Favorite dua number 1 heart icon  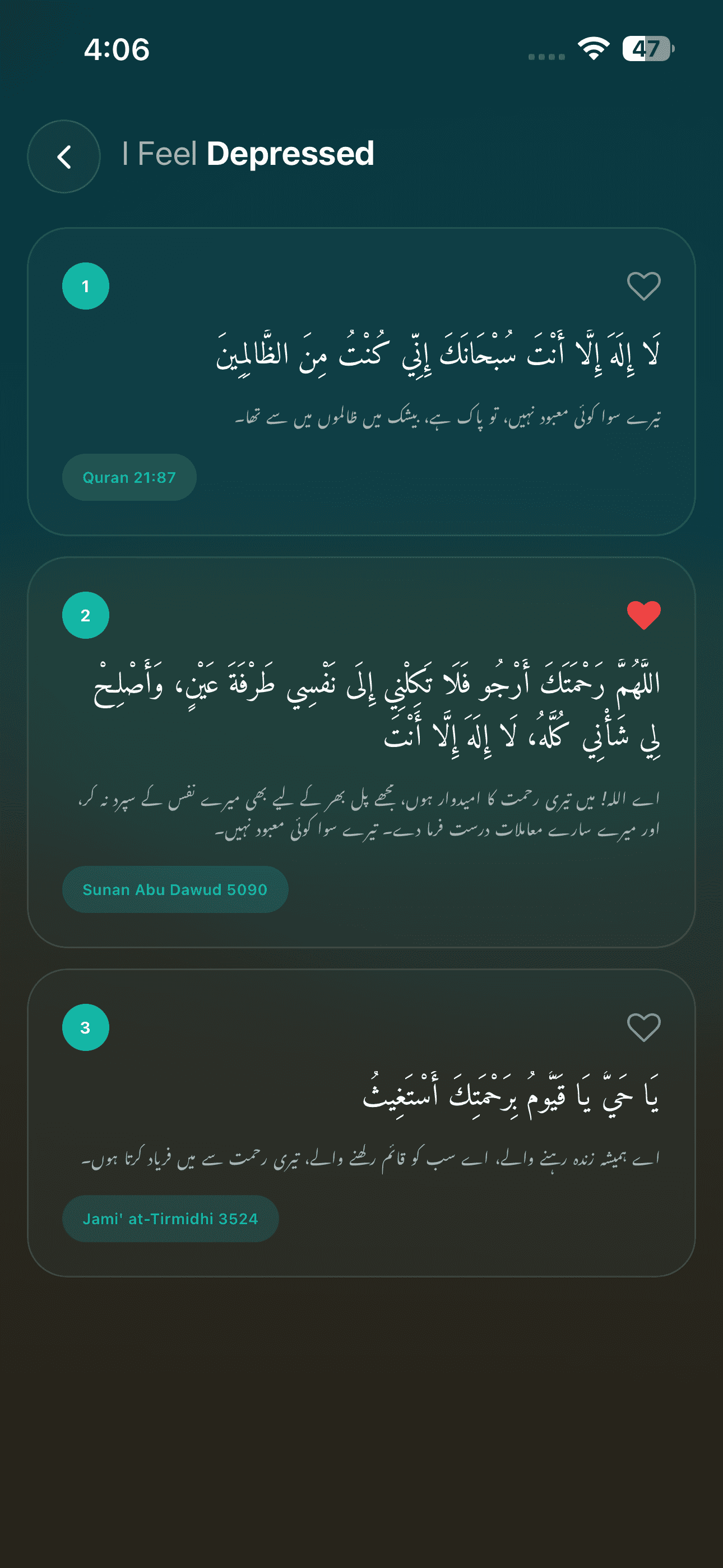click(643, 286)
